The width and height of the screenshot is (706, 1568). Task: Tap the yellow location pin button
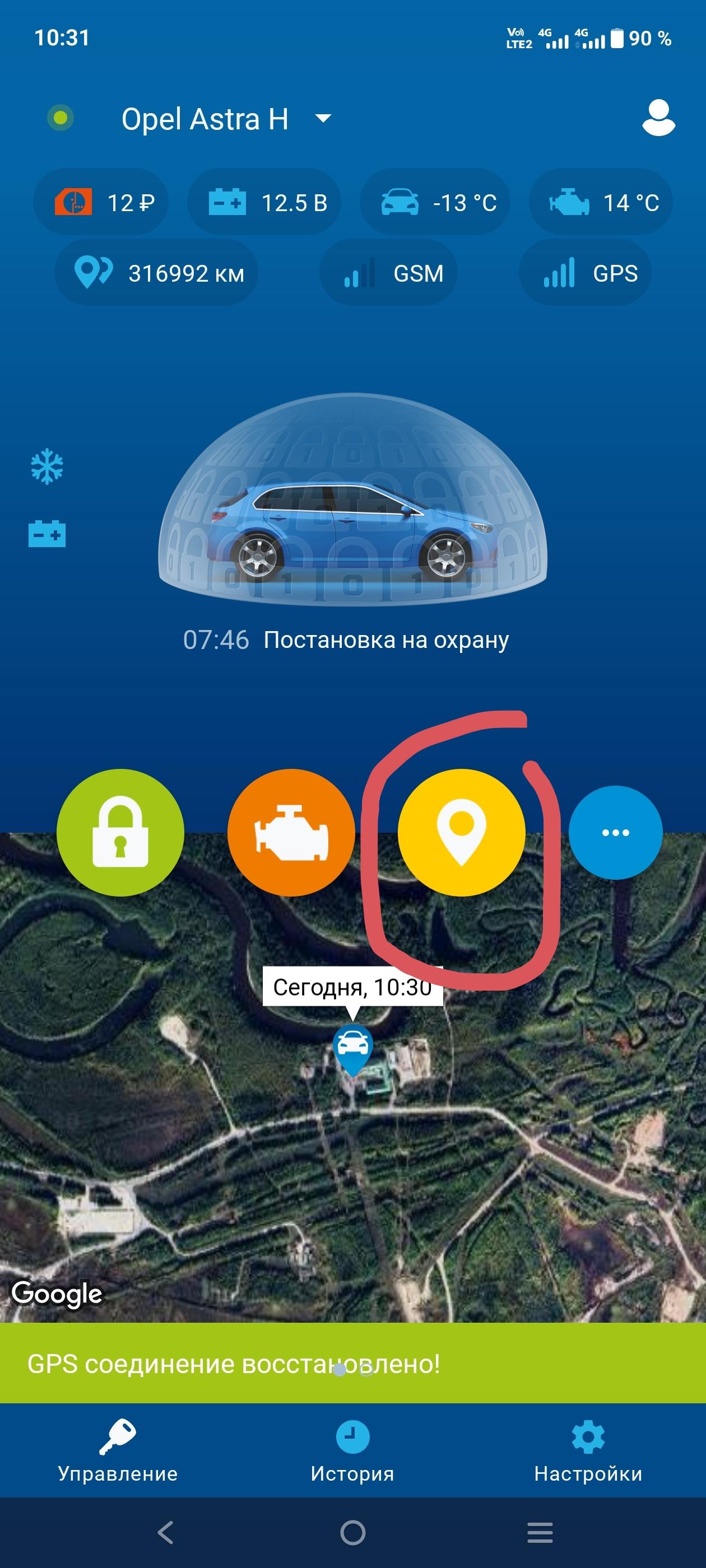tap(461, 832)
